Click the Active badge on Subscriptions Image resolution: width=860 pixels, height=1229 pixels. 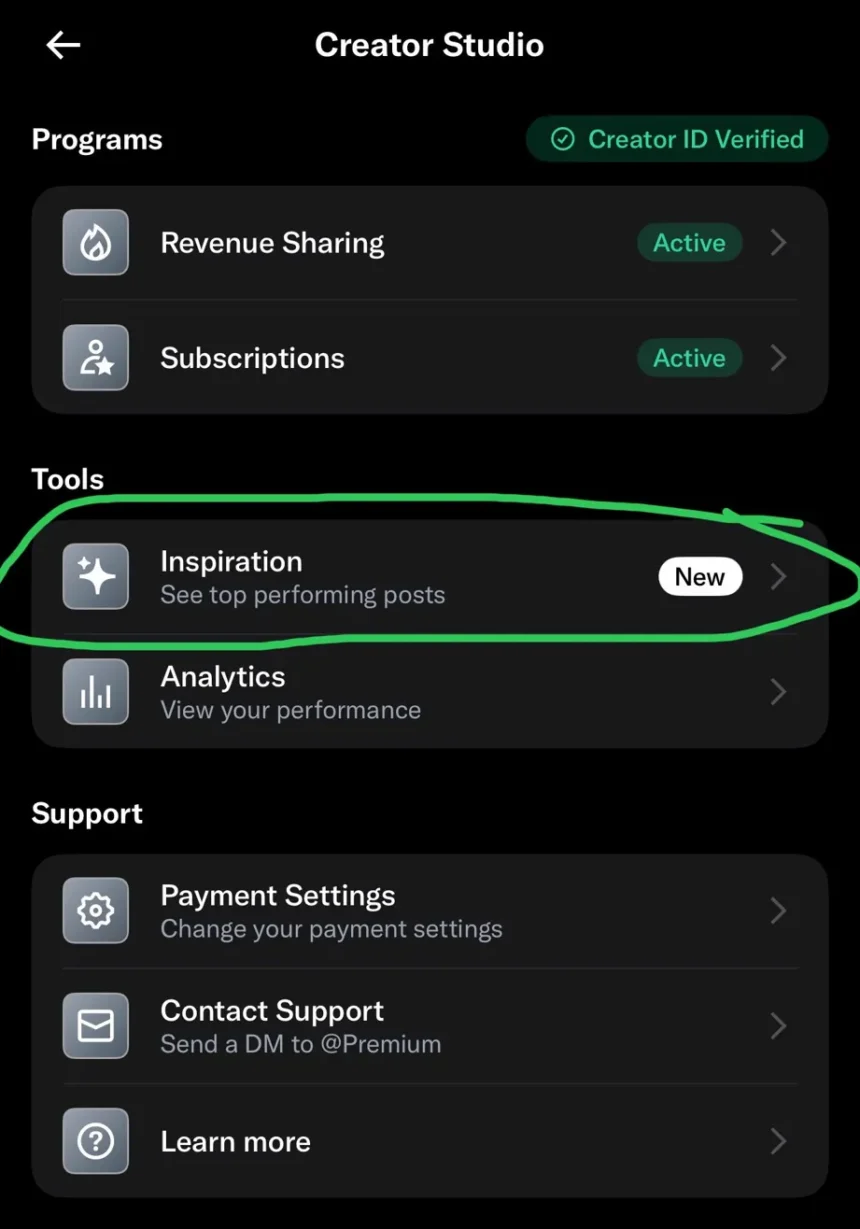[689, 358]
